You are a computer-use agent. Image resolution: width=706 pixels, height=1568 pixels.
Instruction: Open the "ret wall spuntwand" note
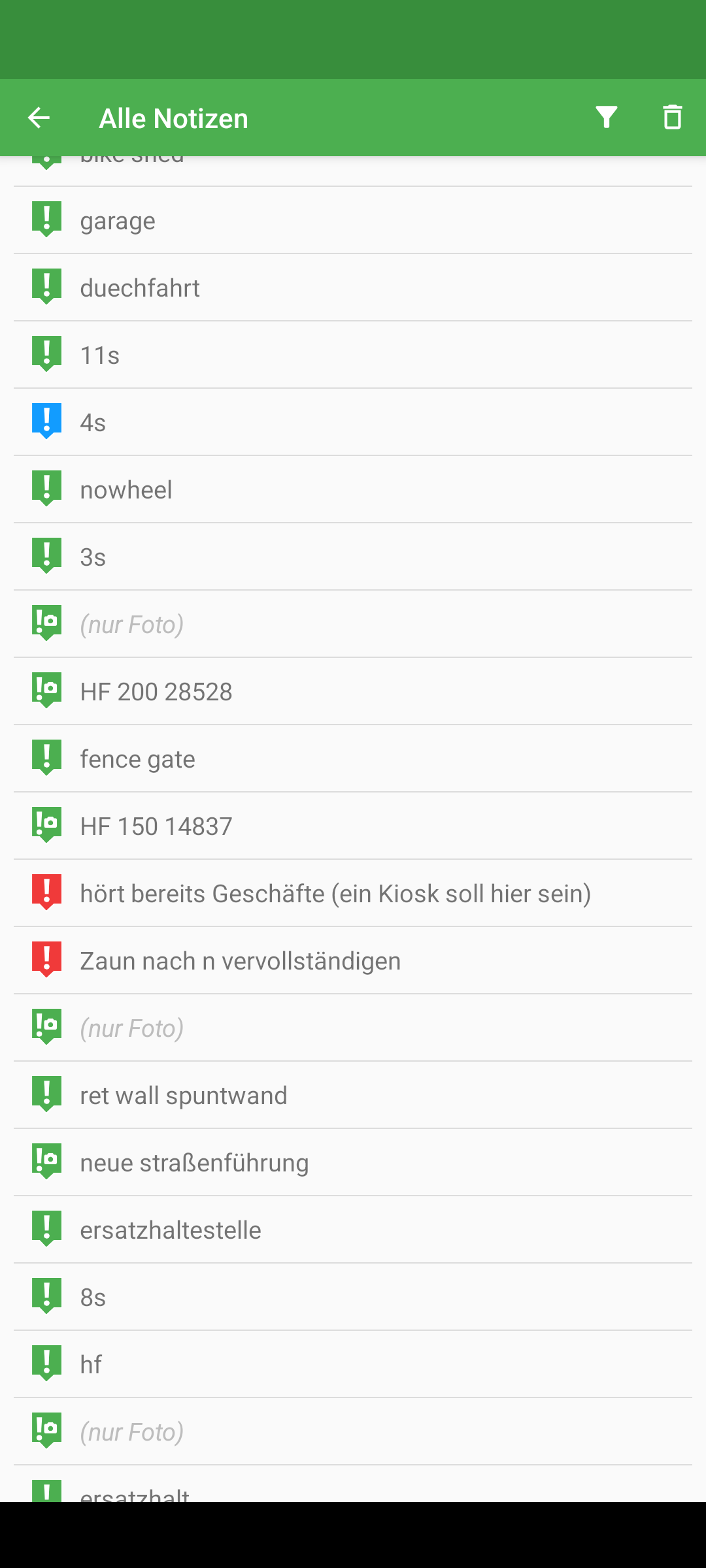353,1096
